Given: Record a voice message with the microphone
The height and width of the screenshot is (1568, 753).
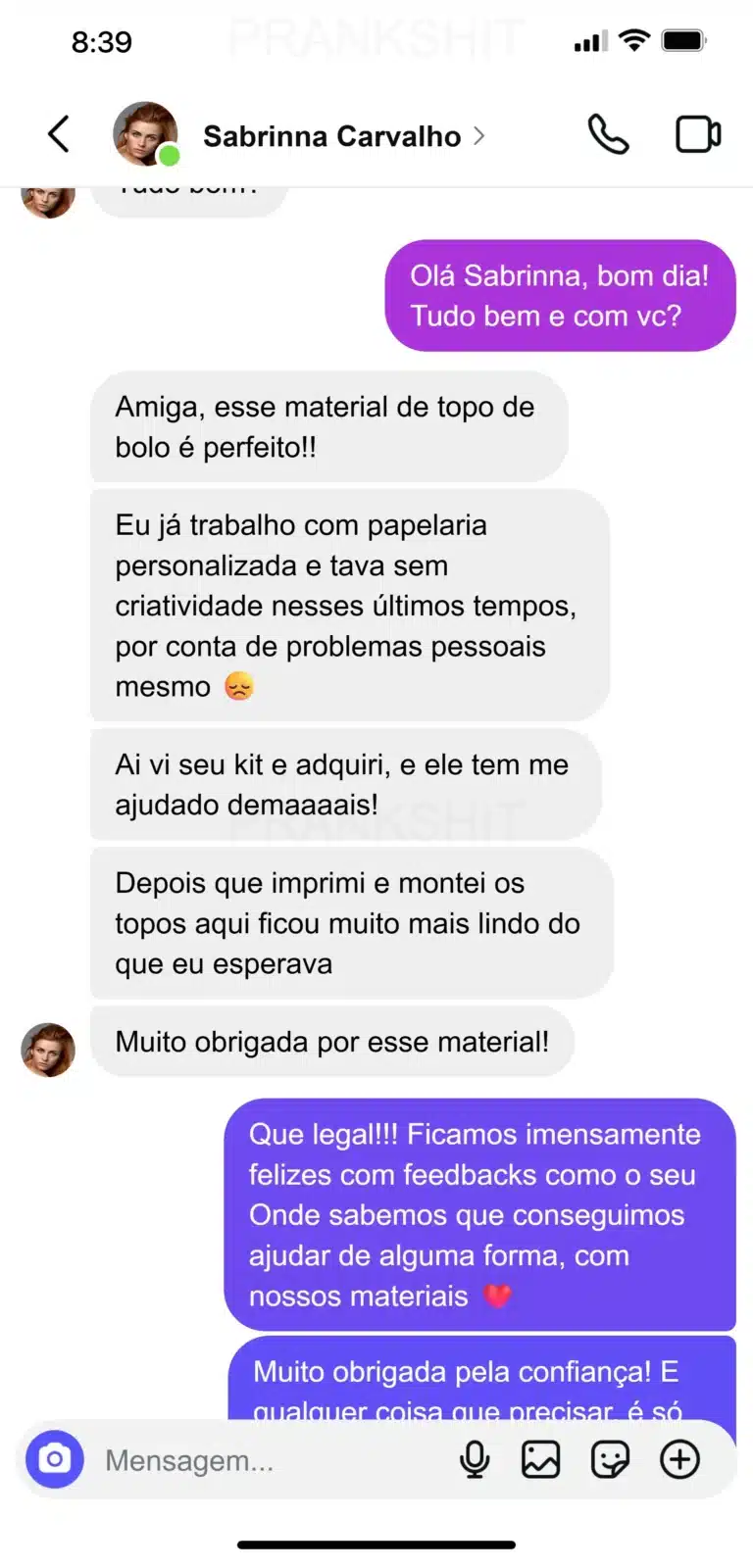Looking at the screenshot, I should tap(475, 1459).
